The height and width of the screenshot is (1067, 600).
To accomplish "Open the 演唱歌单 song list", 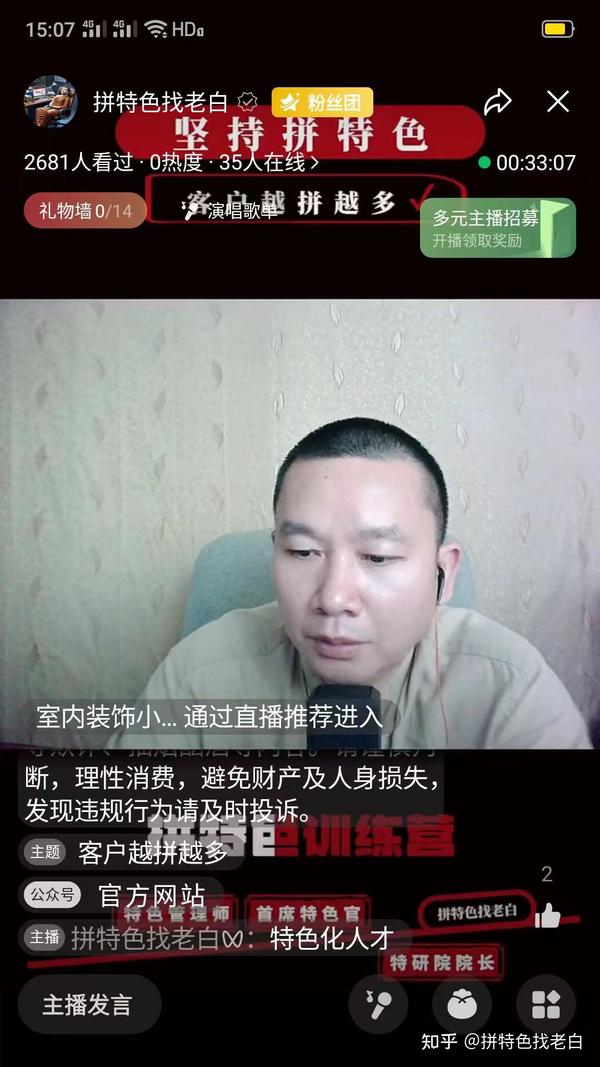I will pyautogui.click(x=230, y=210).
